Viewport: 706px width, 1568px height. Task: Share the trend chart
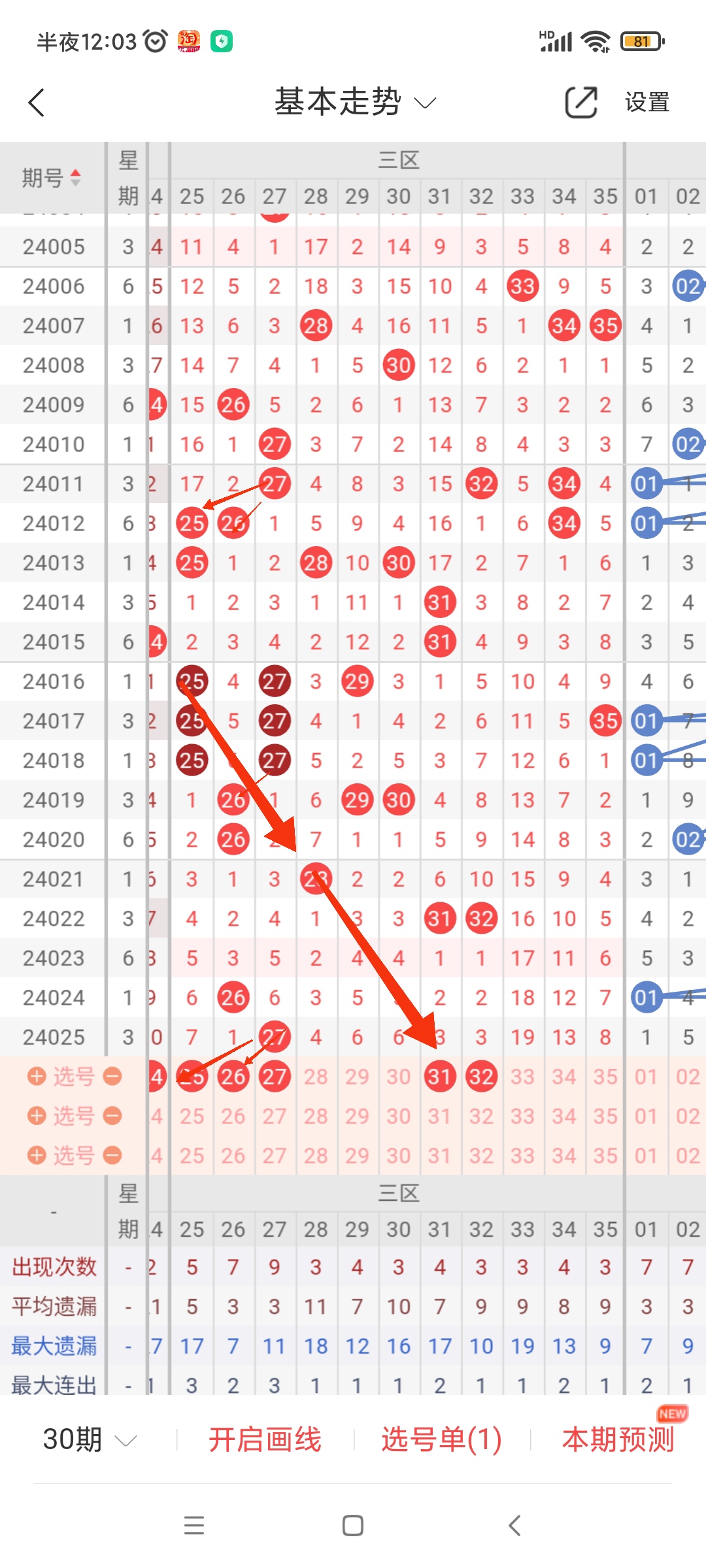(580, 103)
